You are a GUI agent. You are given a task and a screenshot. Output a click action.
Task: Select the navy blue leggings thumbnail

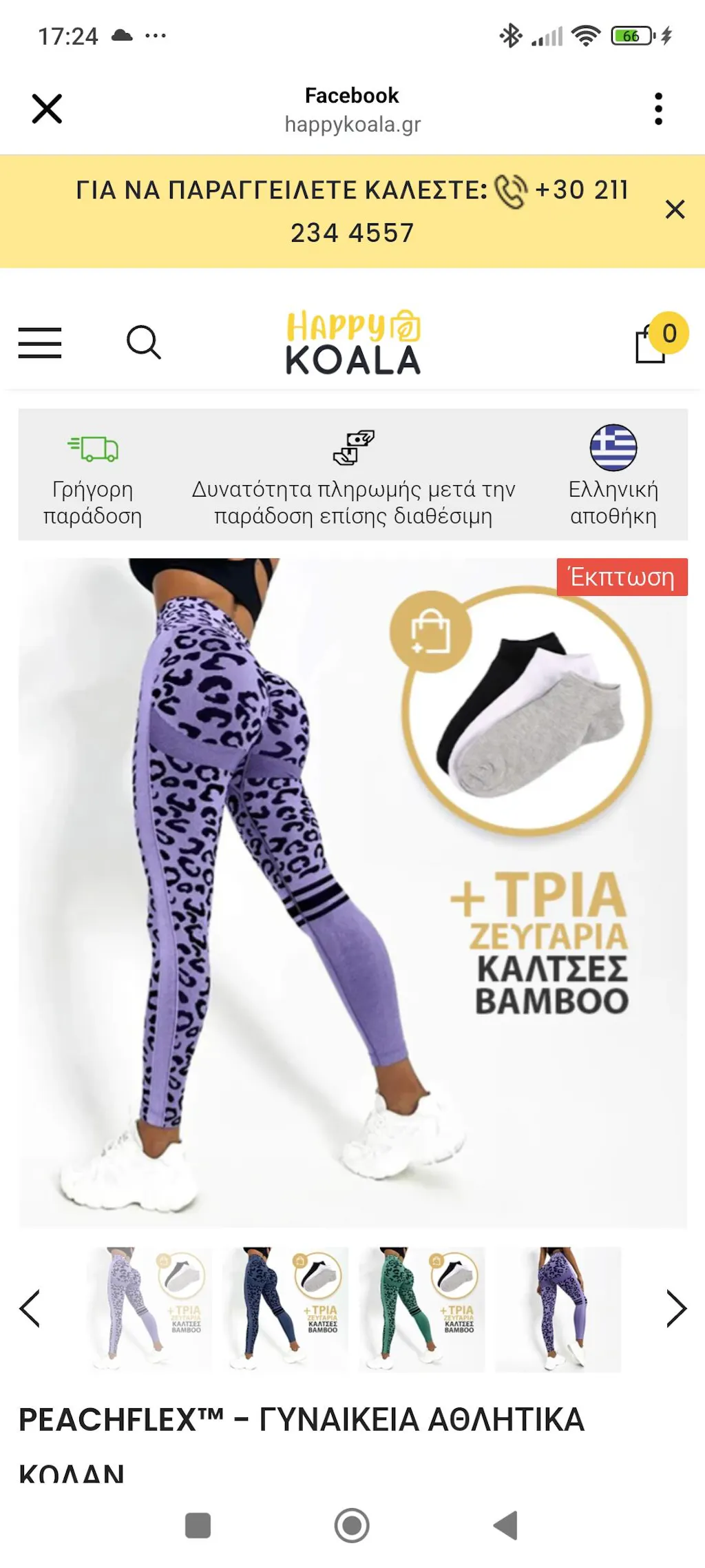tap(285, 1308)
